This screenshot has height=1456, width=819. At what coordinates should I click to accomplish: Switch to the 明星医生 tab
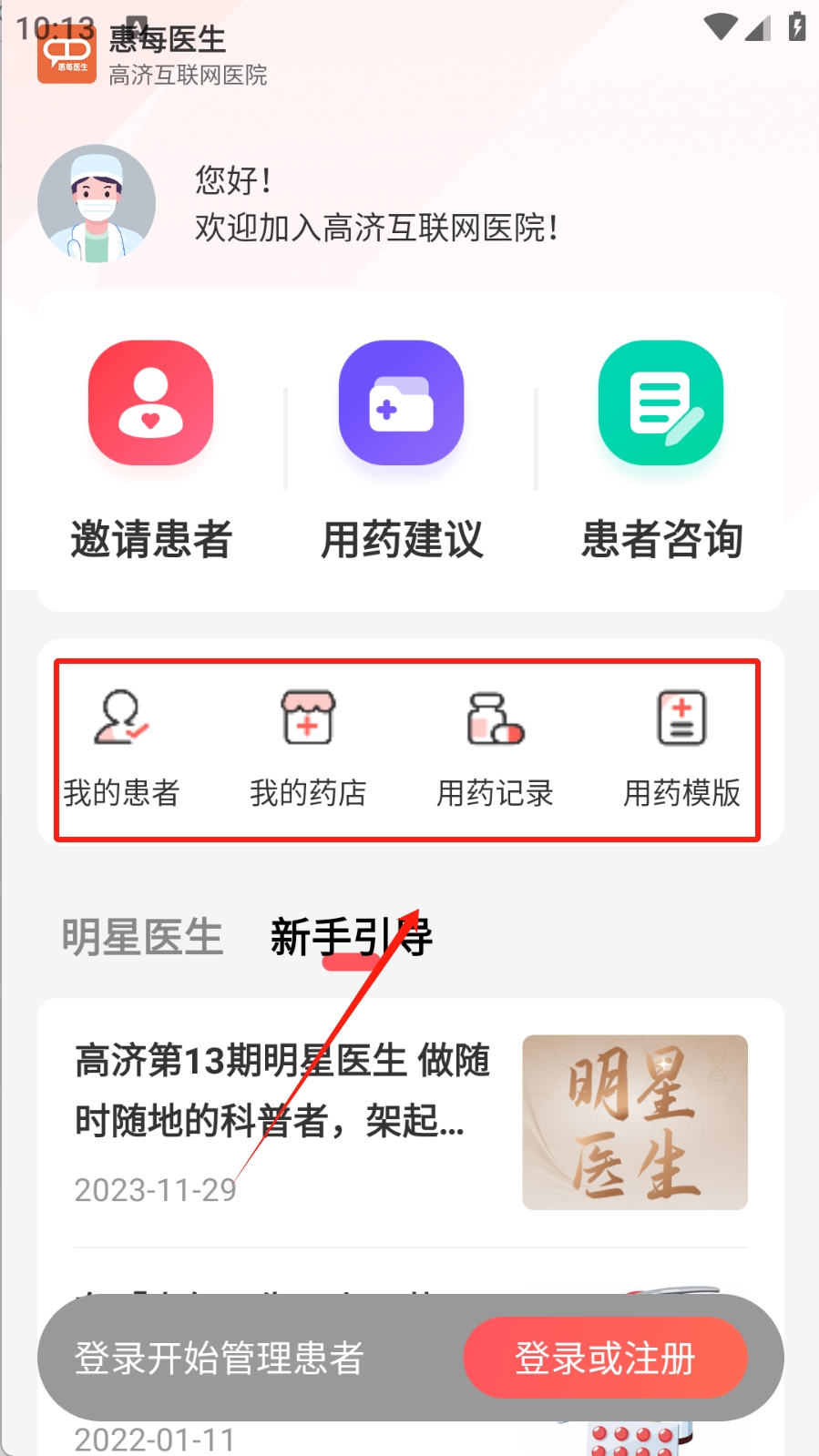click(143, 937)
